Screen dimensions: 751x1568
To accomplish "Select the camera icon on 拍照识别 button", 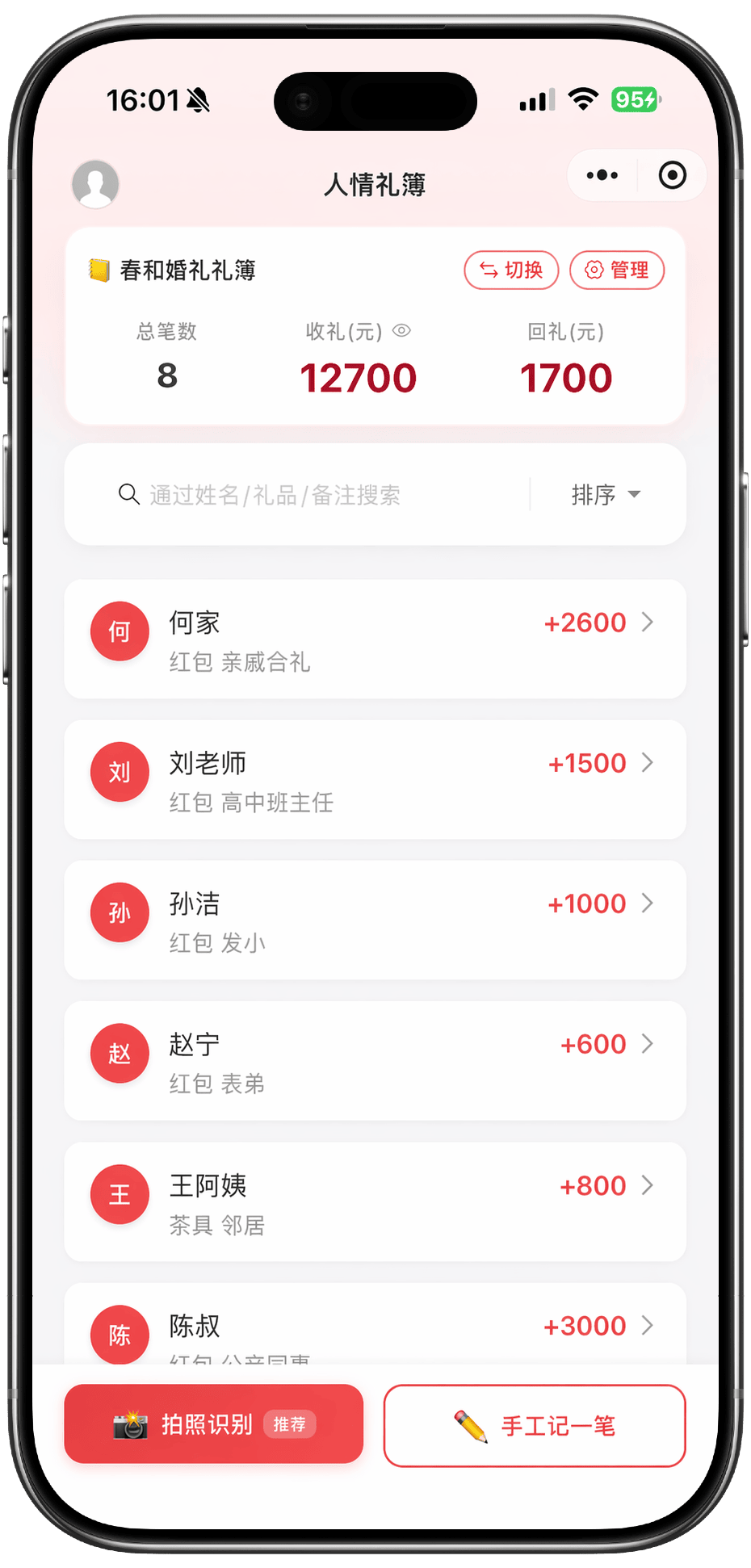I will tap(132, 1423).
